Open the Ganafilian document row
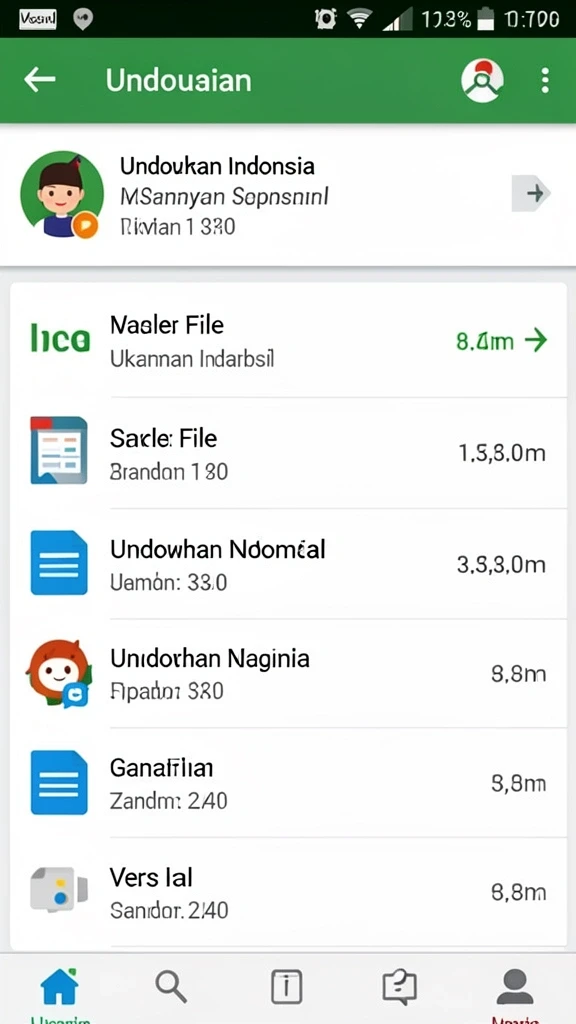Viewport: 576px width, 1024px height. [288, 782]
